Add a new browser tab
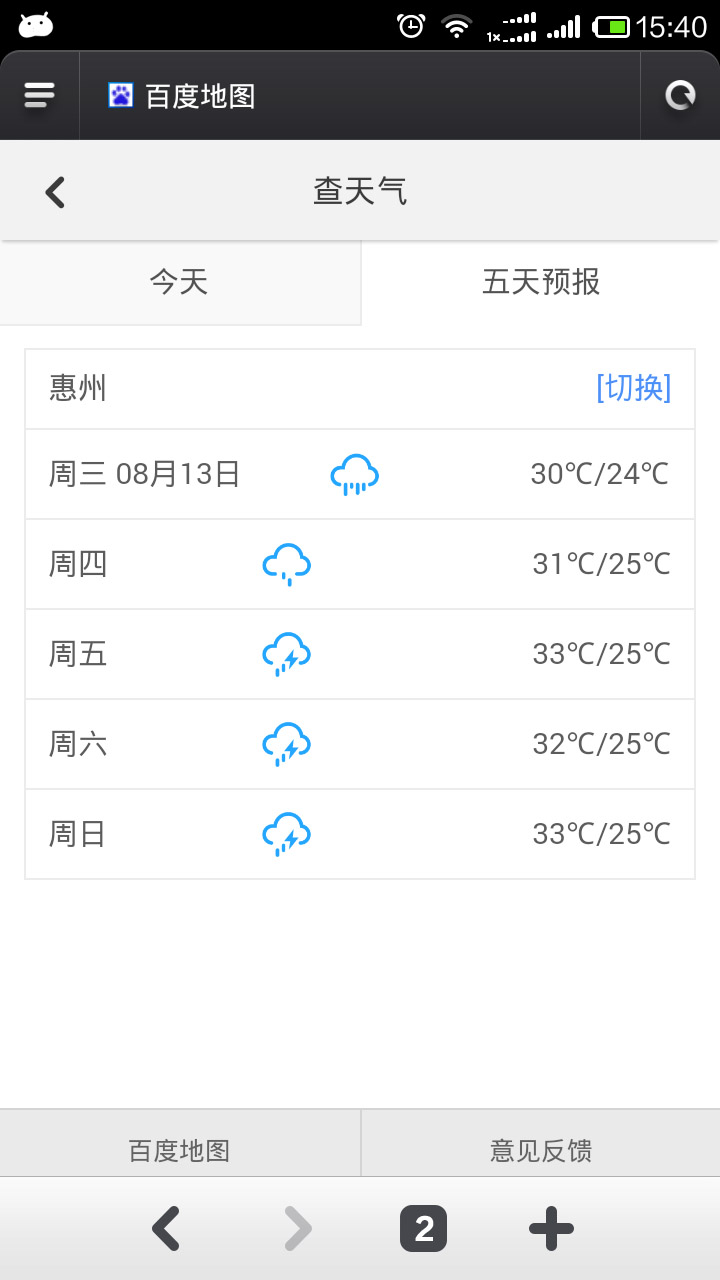Image resolution: width=720 pixels, height=1280 pixels. [551, 1229]
